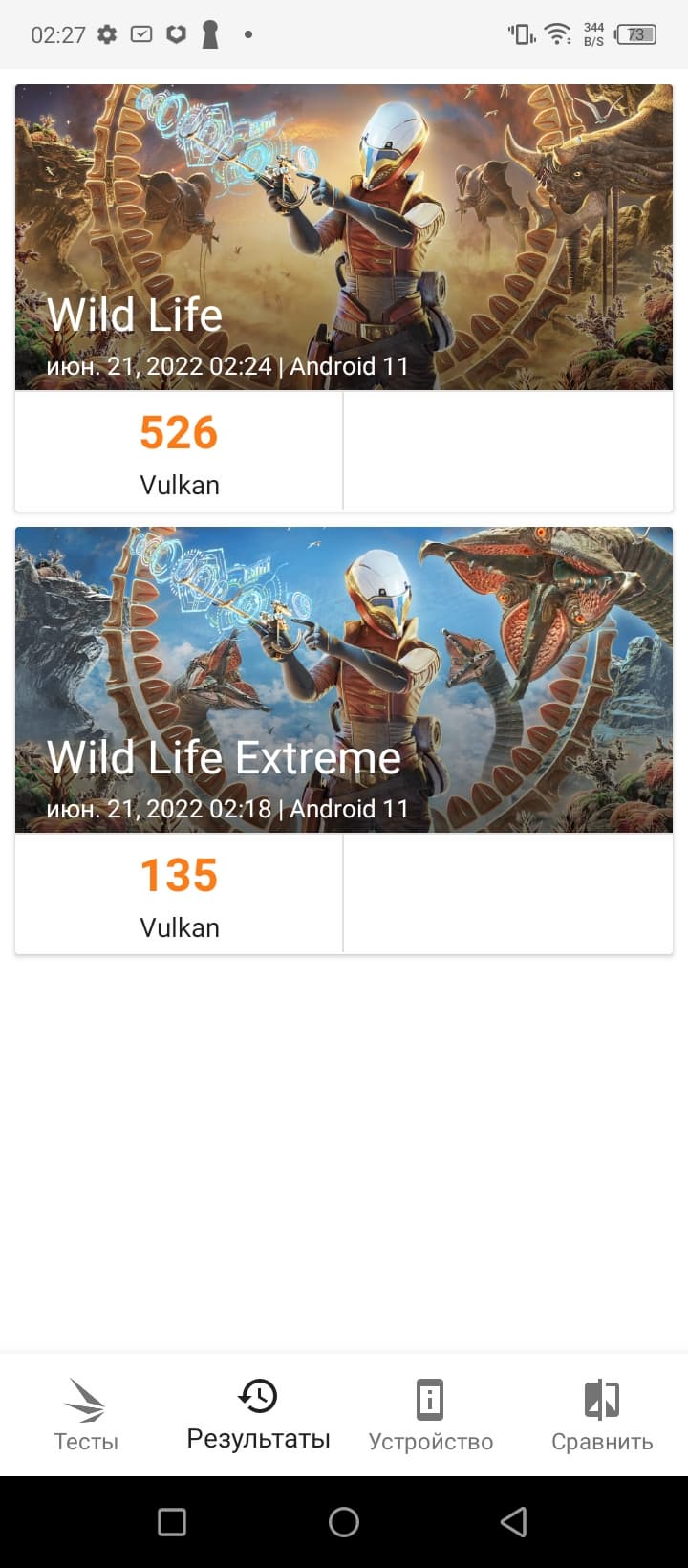
Task: Go to the home screen
Action: [344, 1521]
